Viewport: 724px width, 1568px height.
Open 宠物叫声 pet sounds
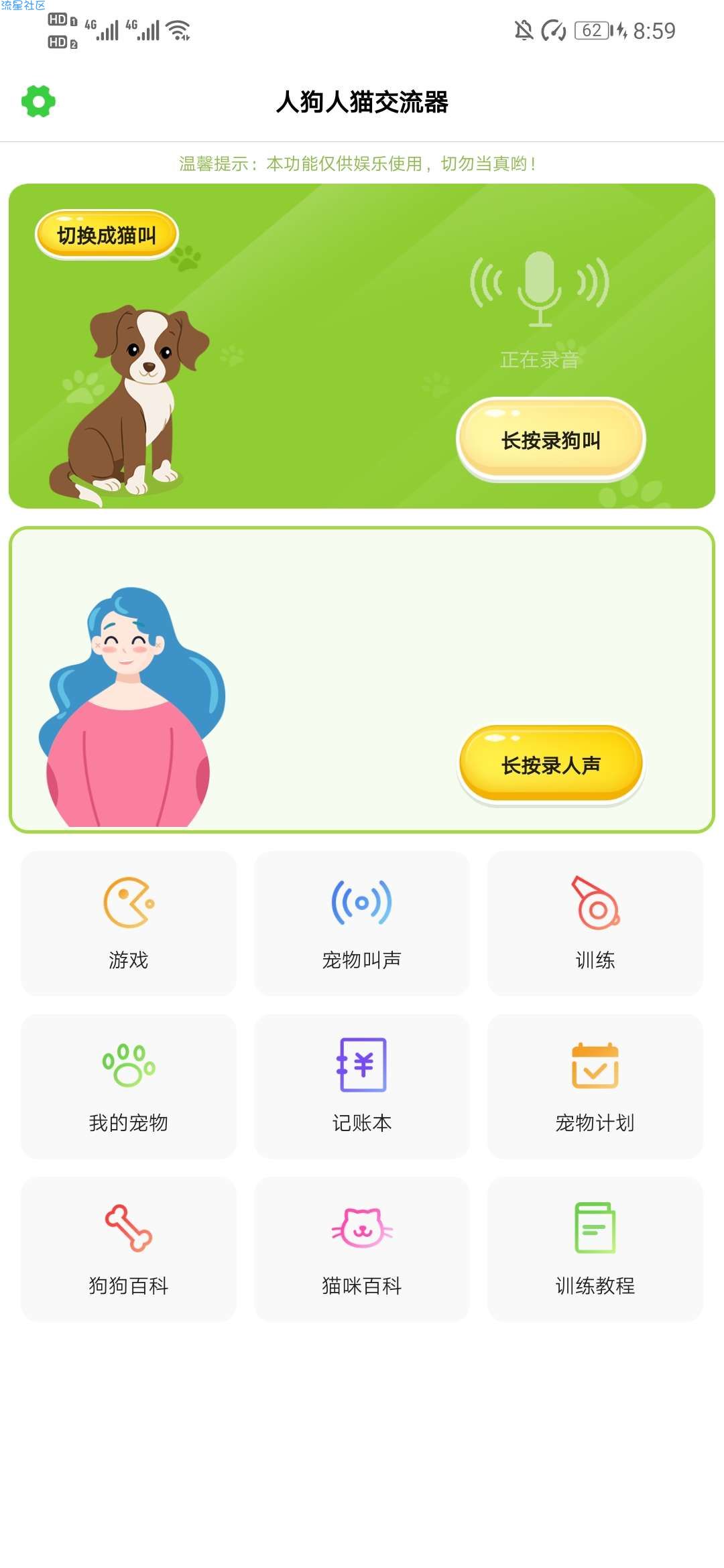tap(362, 923)
